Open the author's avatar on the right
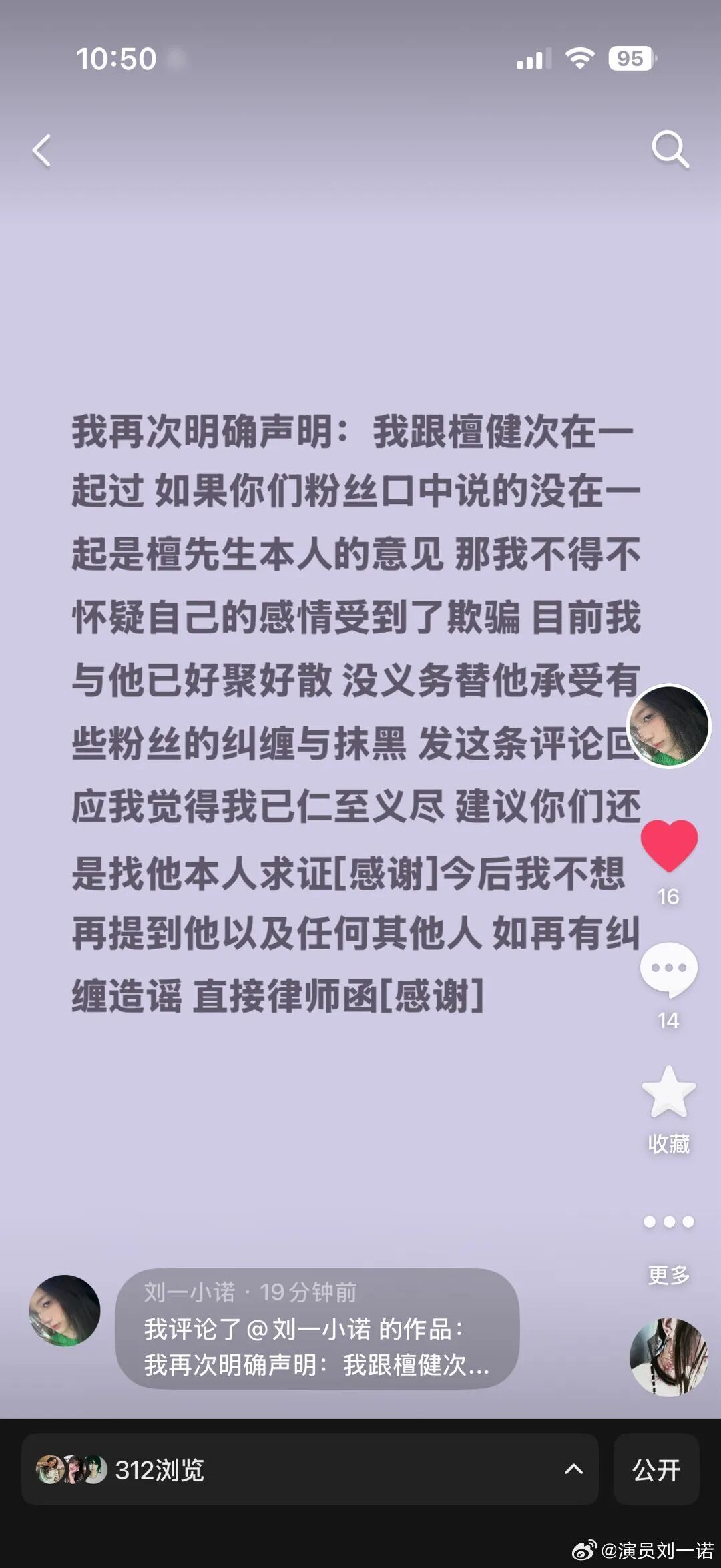The height and width of the screenshot is (1568, 721). point(668,726)
